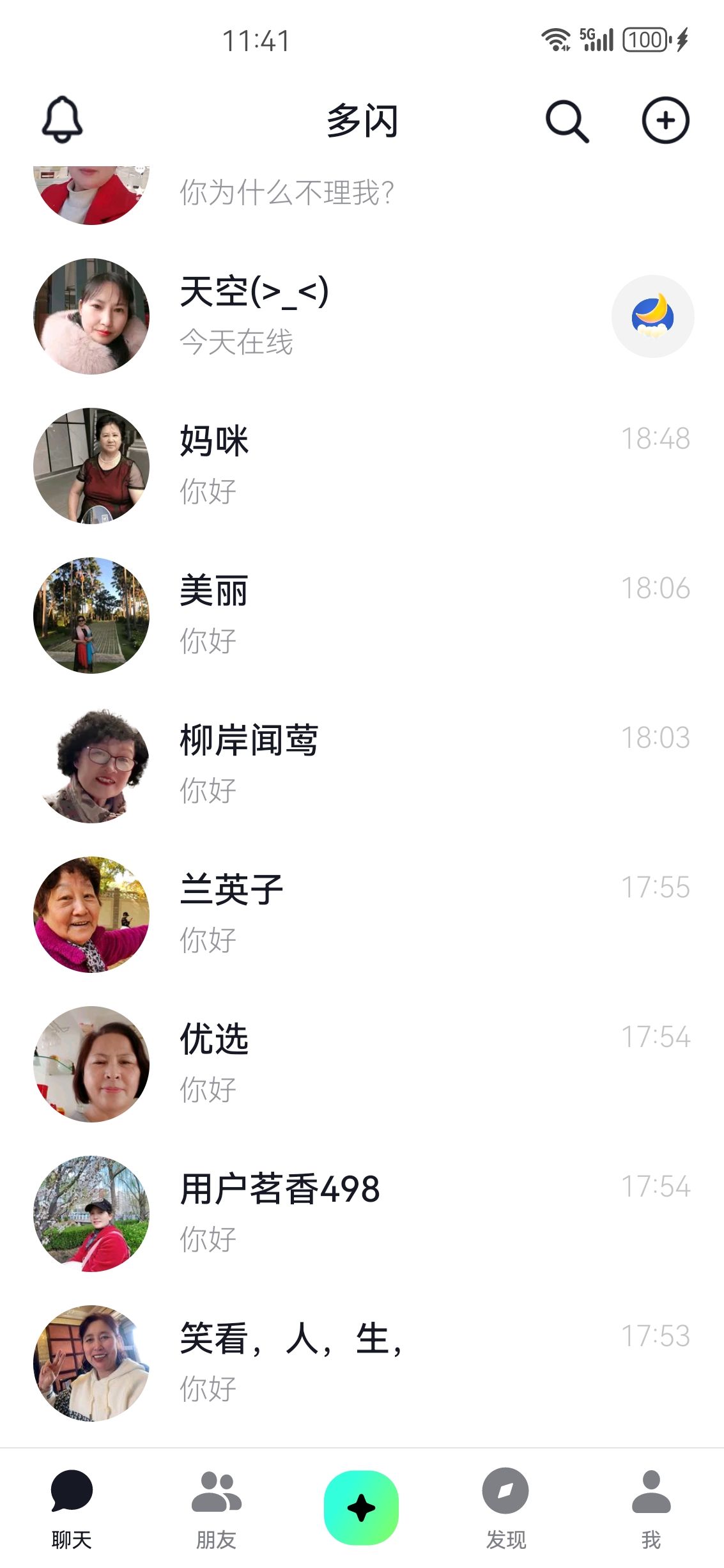Open the notifications bell
The image size is (724, 1568).
pyautogui.click(x=62, y=120)
